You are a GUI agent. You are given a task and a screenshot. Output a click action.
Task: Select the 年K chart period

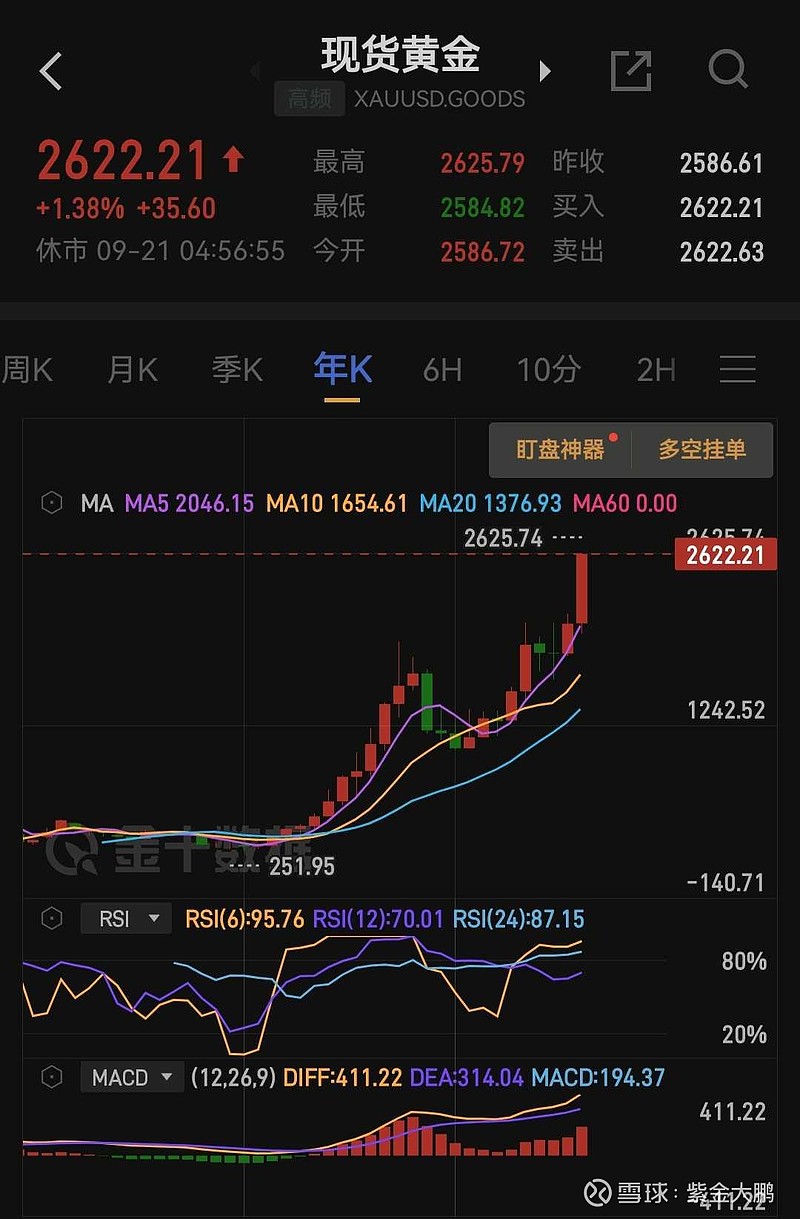(342, 370)
